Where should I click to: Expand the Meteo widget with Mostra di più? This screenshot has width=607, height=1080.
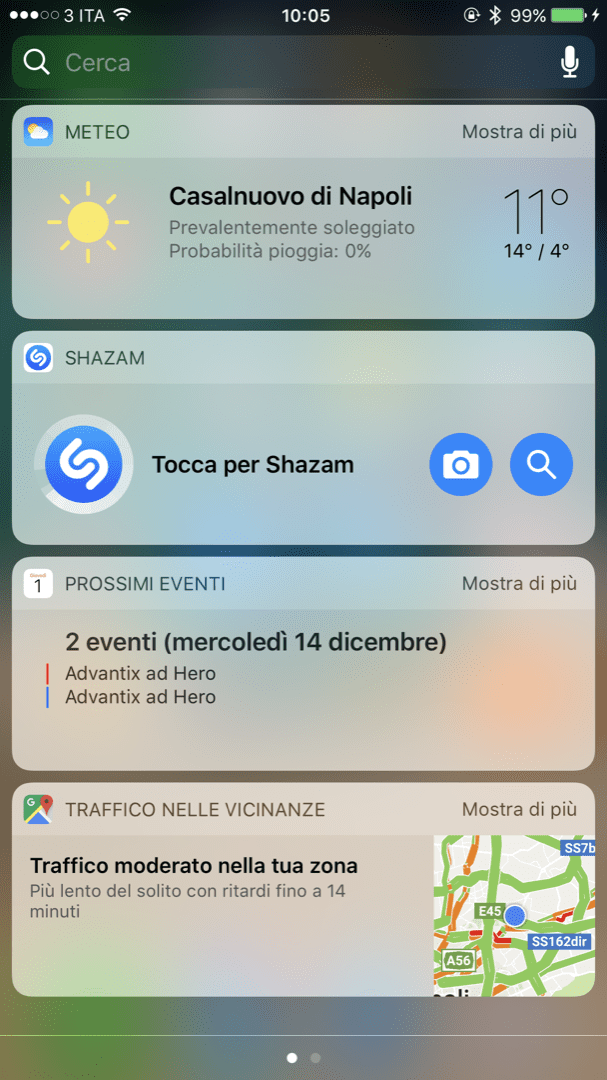coord(519,132)
